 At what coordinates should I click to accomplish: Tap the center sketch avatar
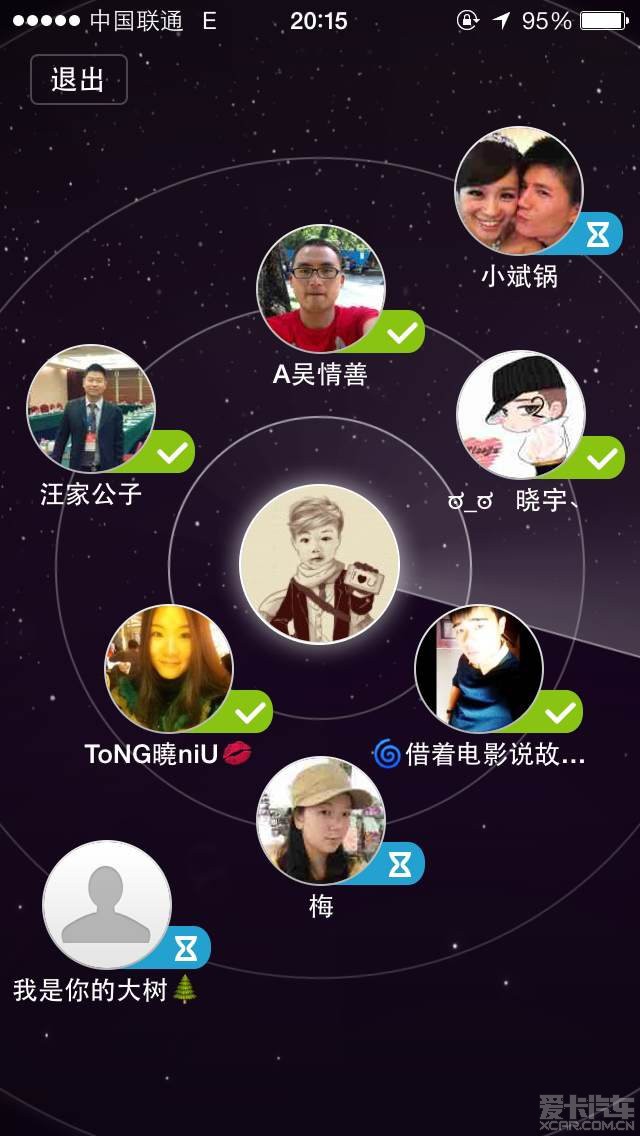pyautogui.click(x=320, y=564)
